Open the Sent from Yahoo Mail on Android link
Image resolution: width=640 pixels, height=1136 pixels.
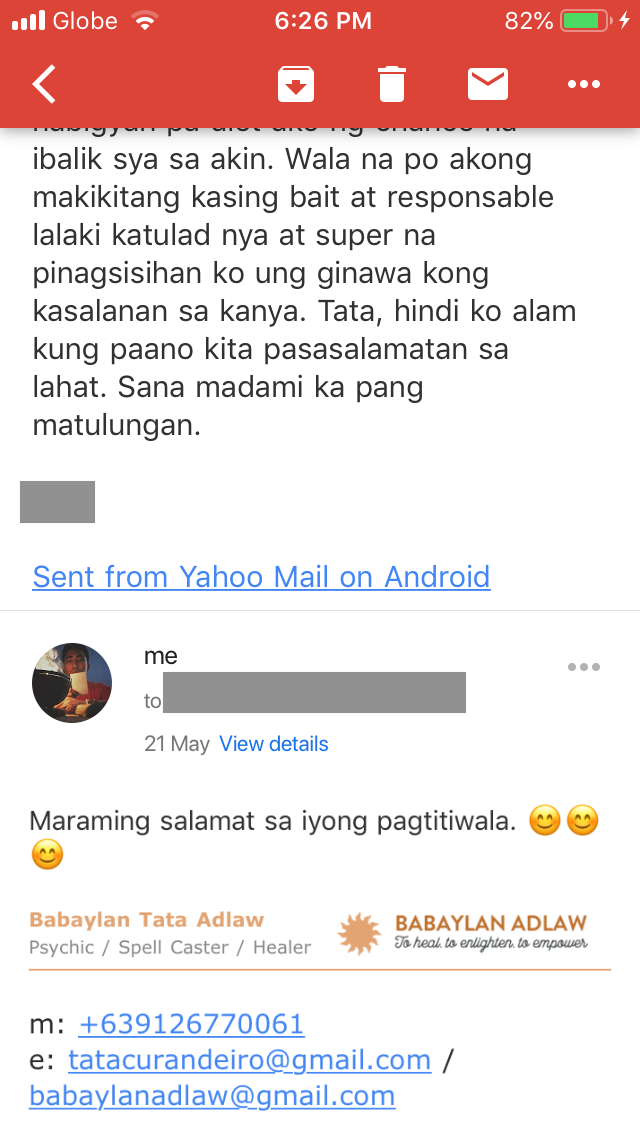(262, 577)
